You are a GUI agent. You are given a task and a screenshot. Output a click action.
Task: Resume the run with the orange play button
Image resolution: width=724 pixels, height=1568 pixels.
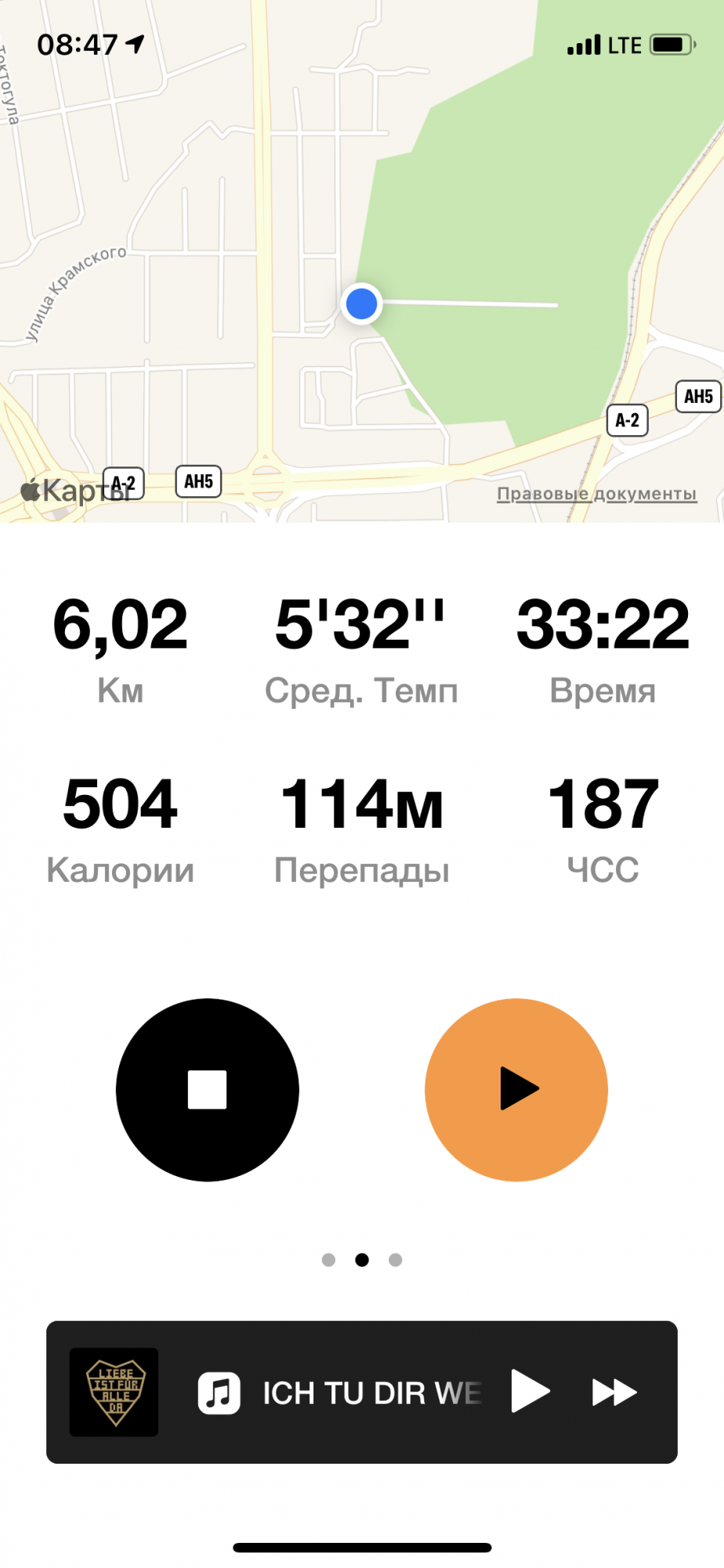(x=516, y=1089)
